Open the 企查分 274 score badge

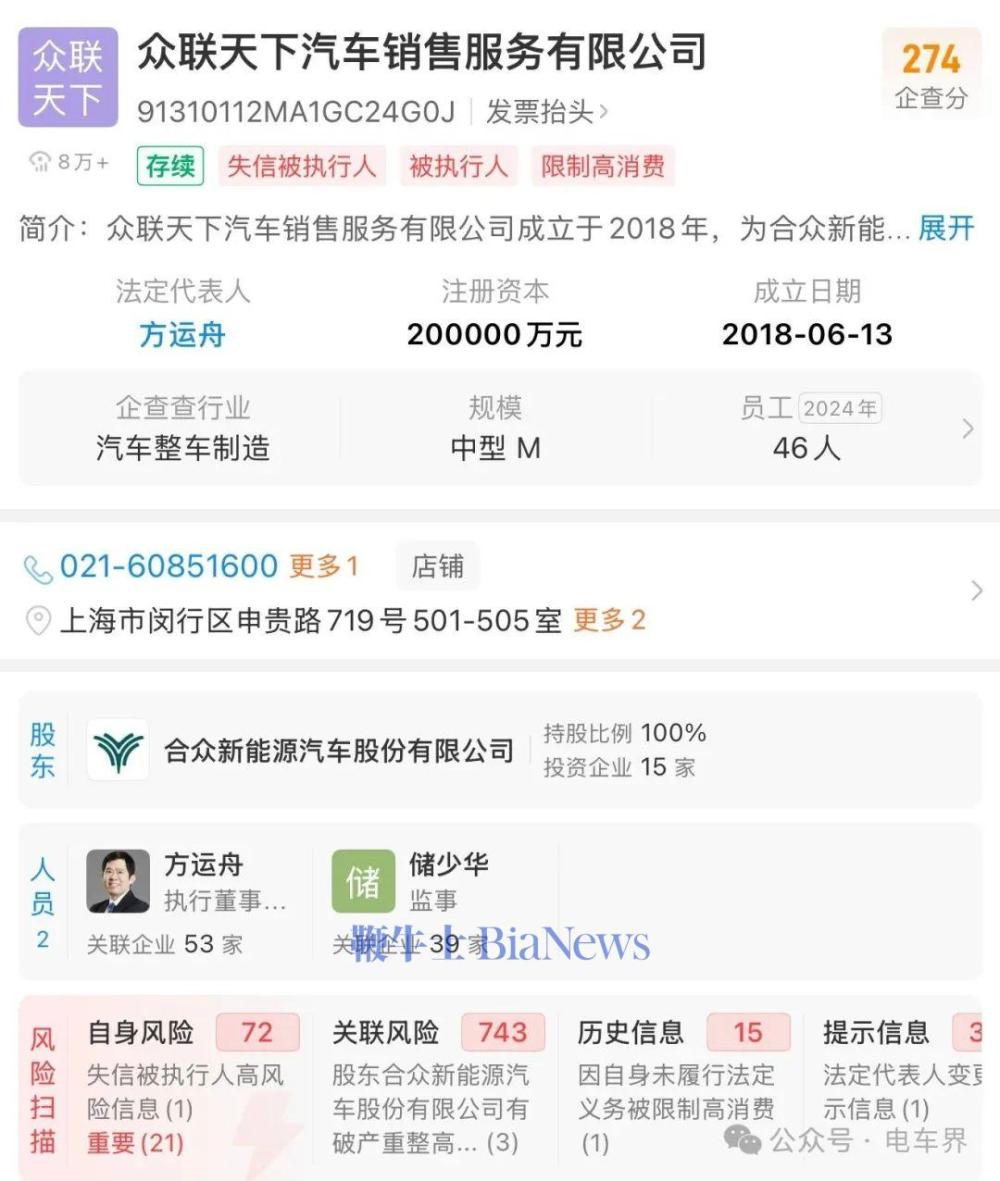point(931,74)
